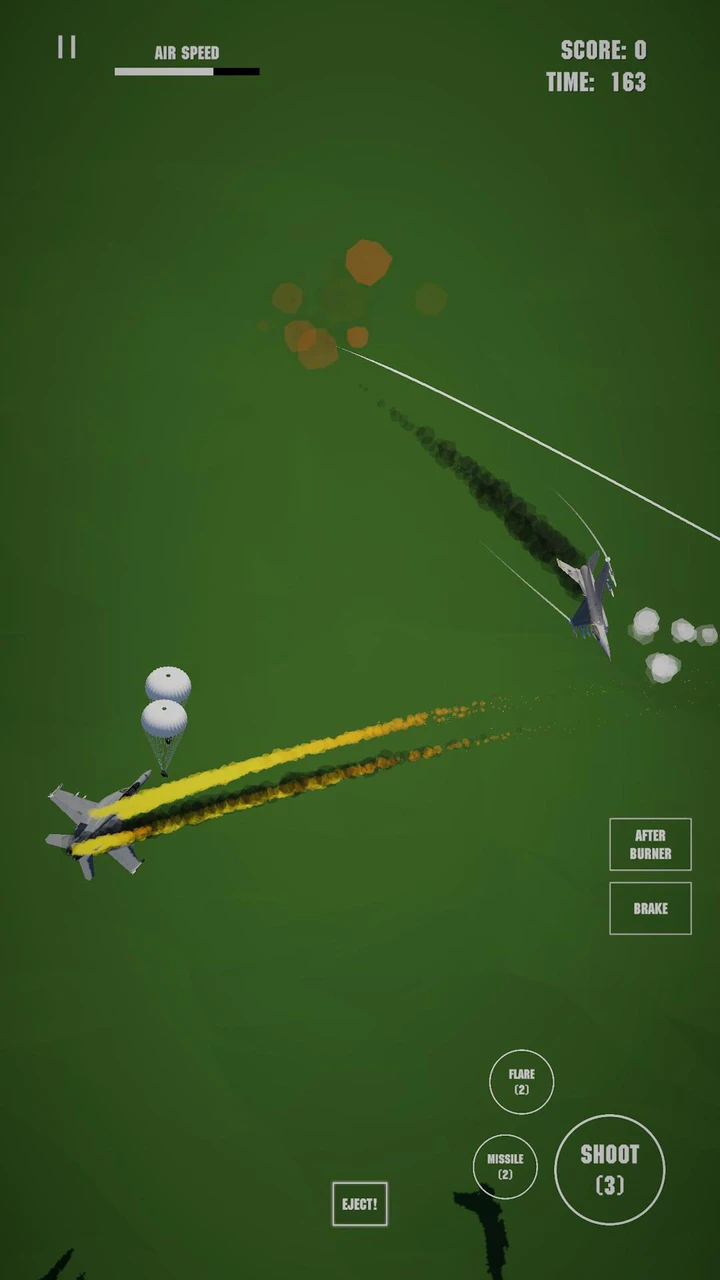Hit the Brake button
The height and width of the screenshot is (1280, 720).
point(650,908)
